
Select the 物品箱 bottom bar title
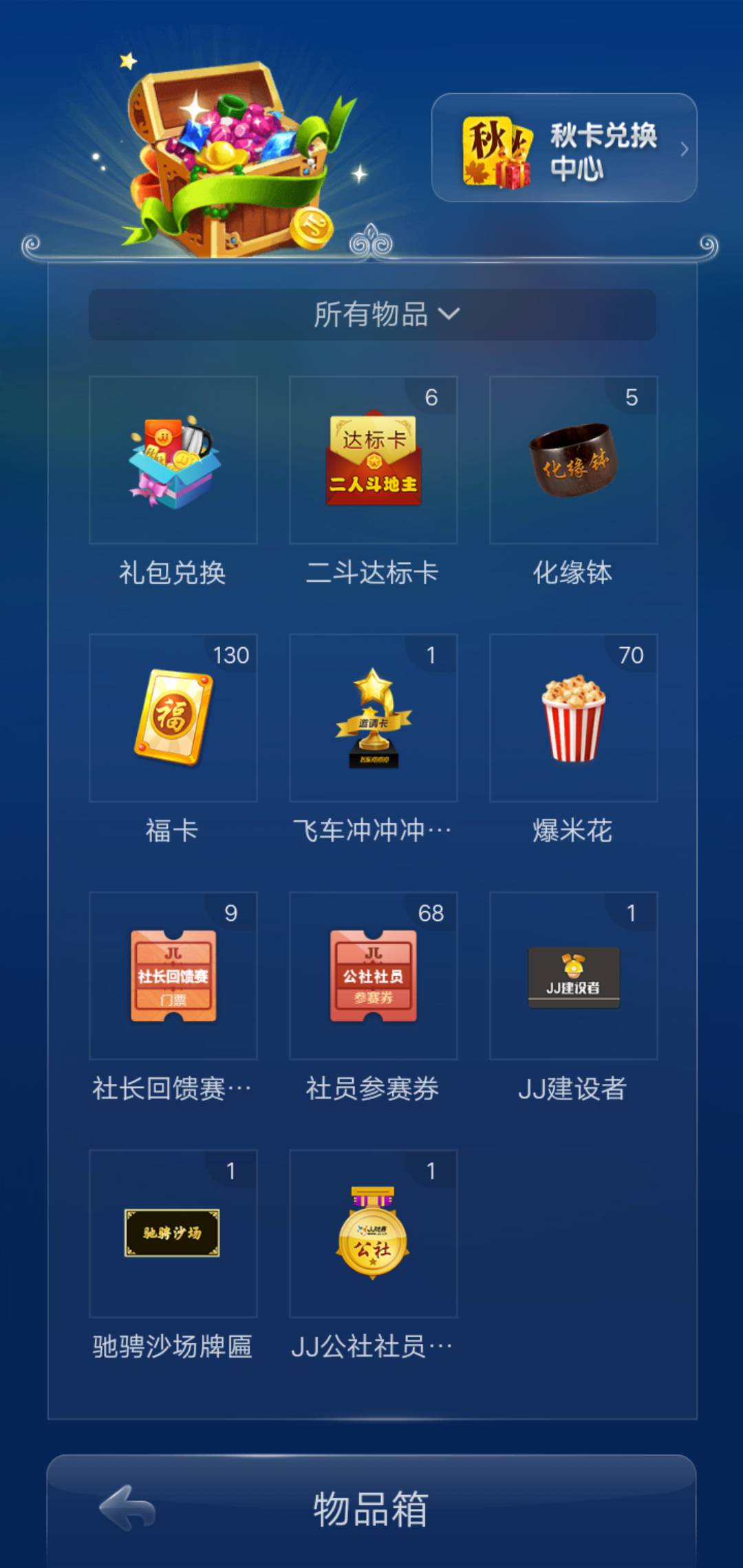(x=371, y=1512)
